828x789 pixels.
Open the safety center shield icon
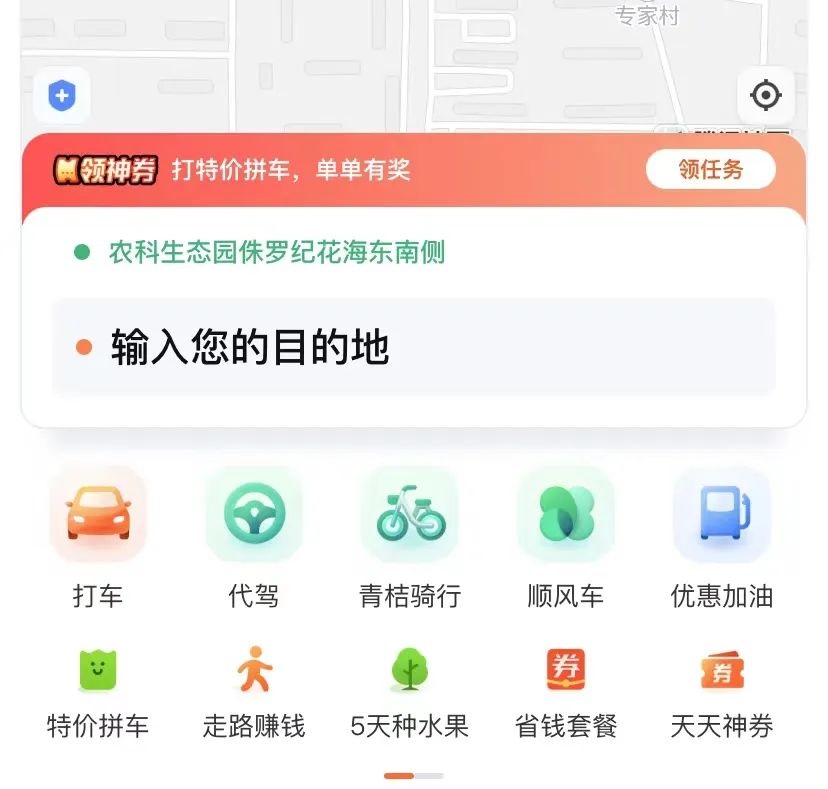(x=62, y=97)
